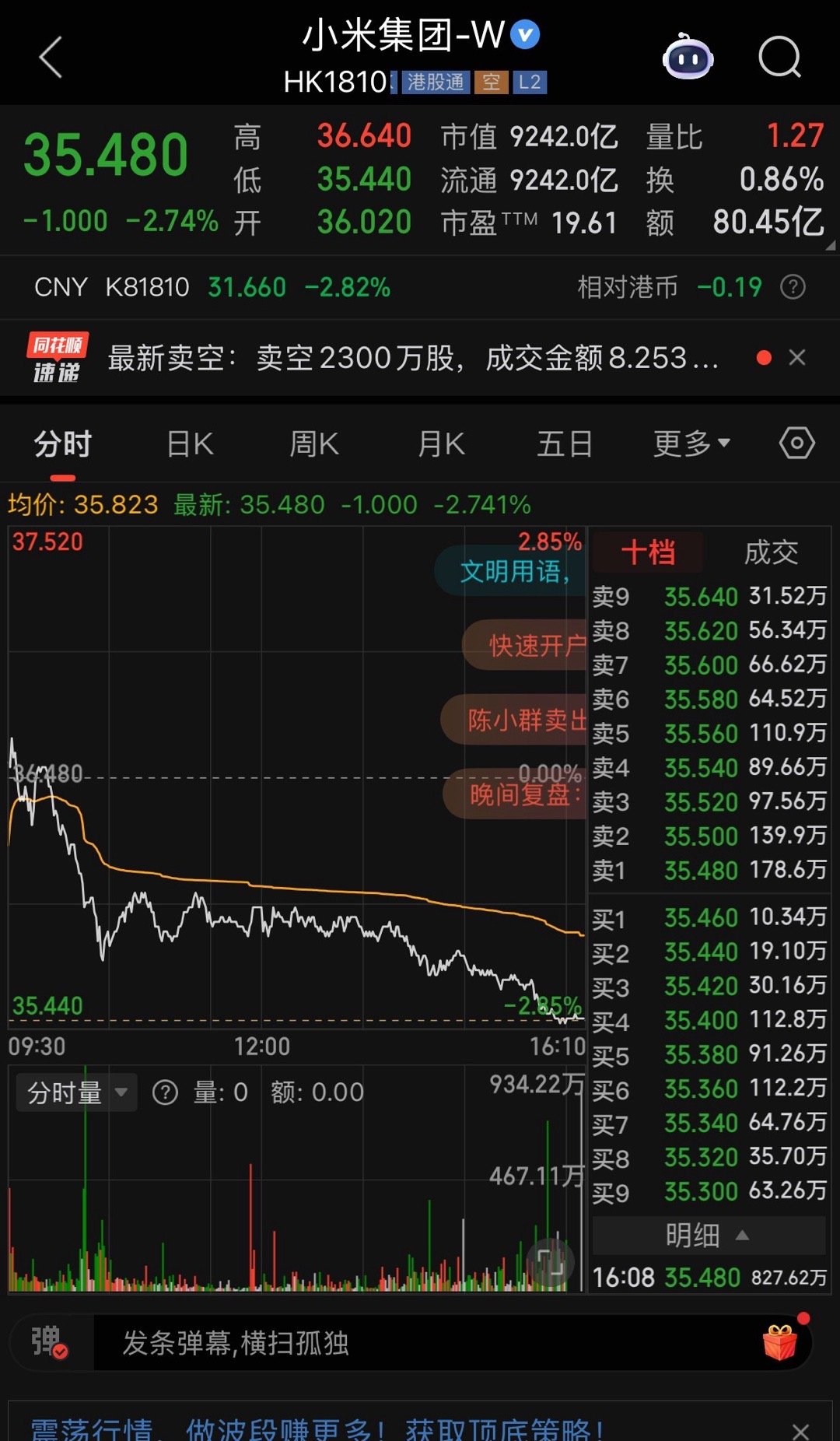Click the help question-mark in volume panel
The width and height of the screenshot is (840, 1441).
[166, 1092]
